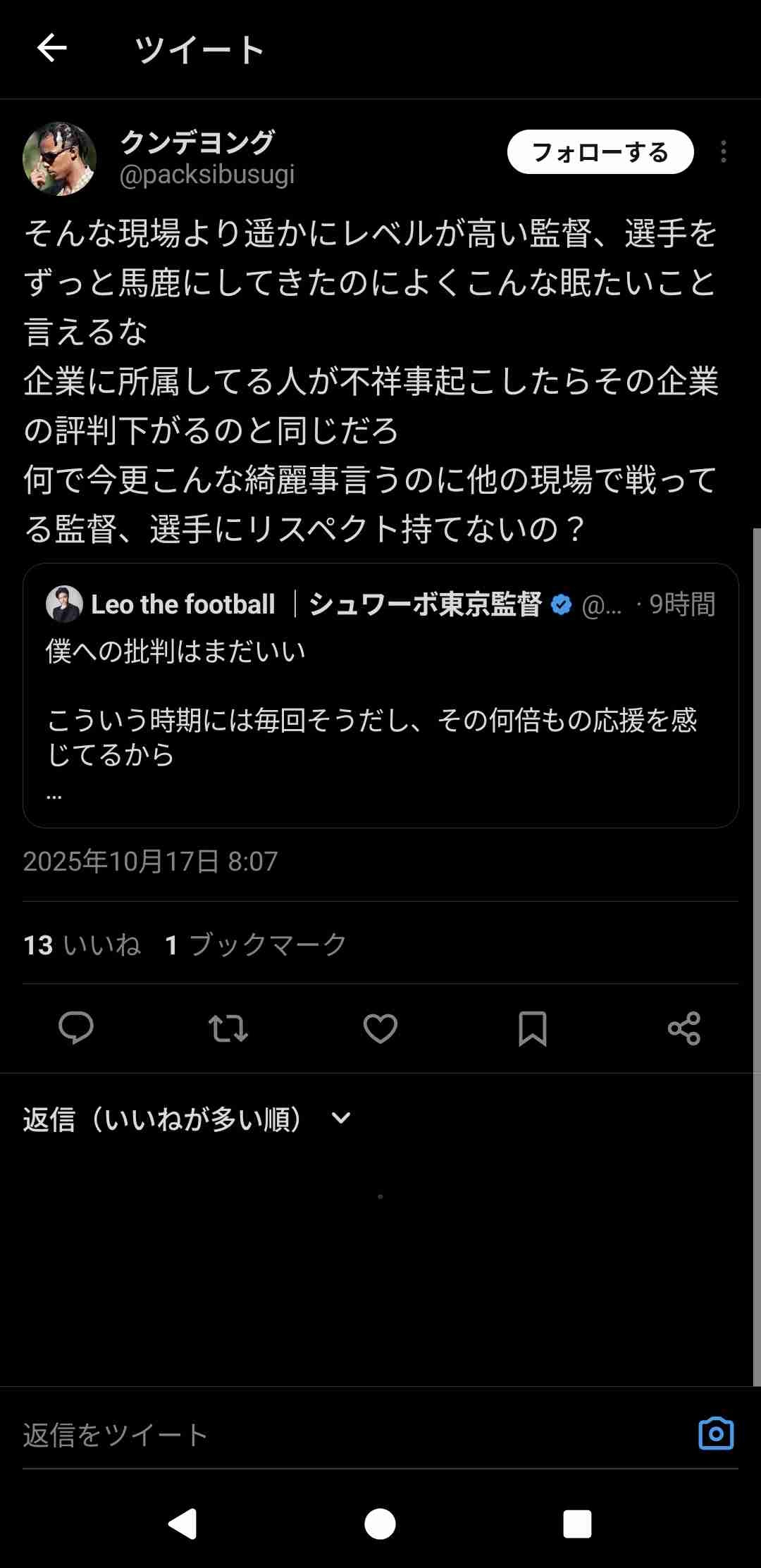Tap the フォローする button
Screen dimensions: 761x1568
click(x=600, y=152)
